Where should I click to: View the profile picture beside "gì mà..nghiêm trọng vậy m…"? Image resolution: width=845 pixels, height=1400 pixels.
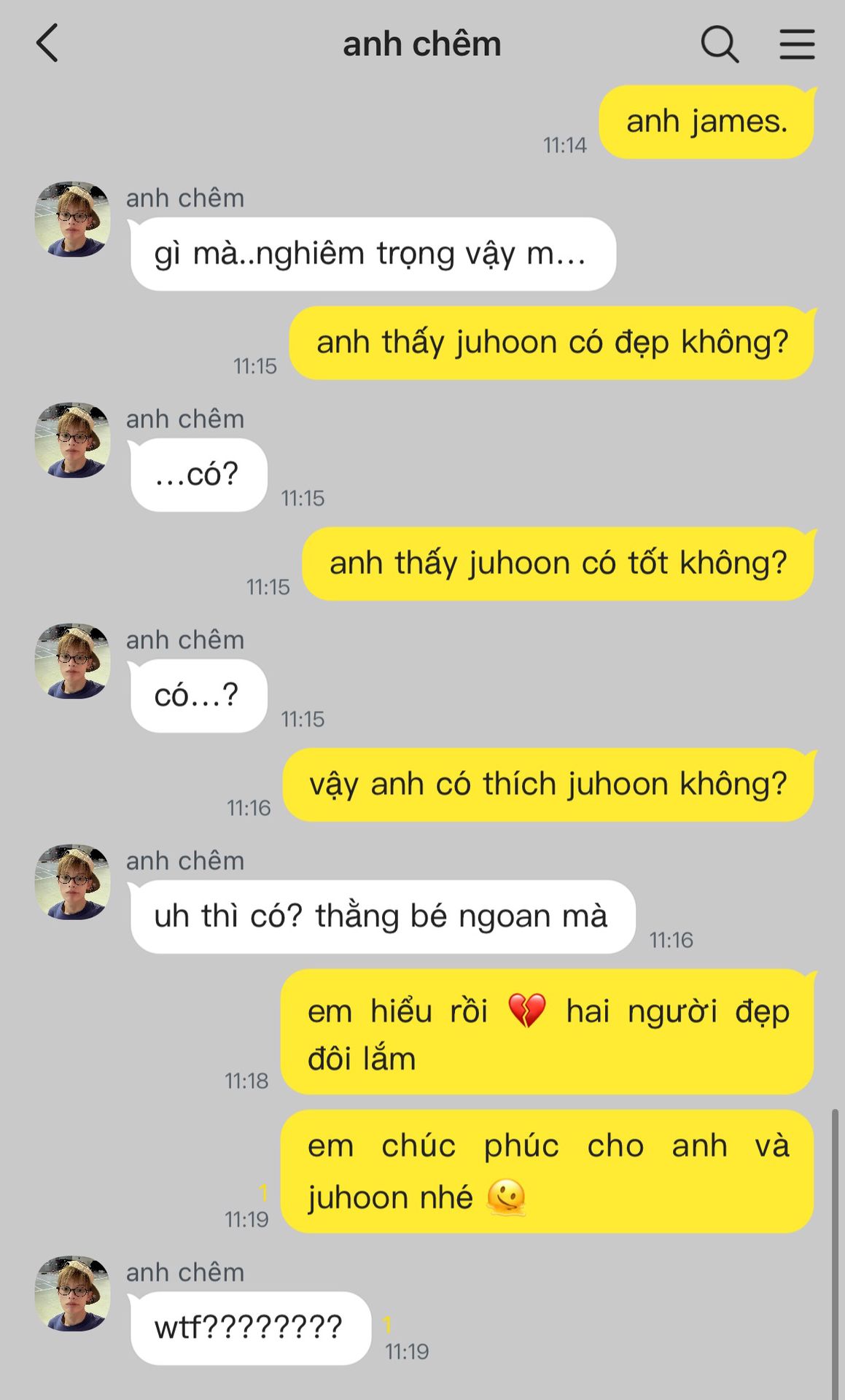point(73,219)
